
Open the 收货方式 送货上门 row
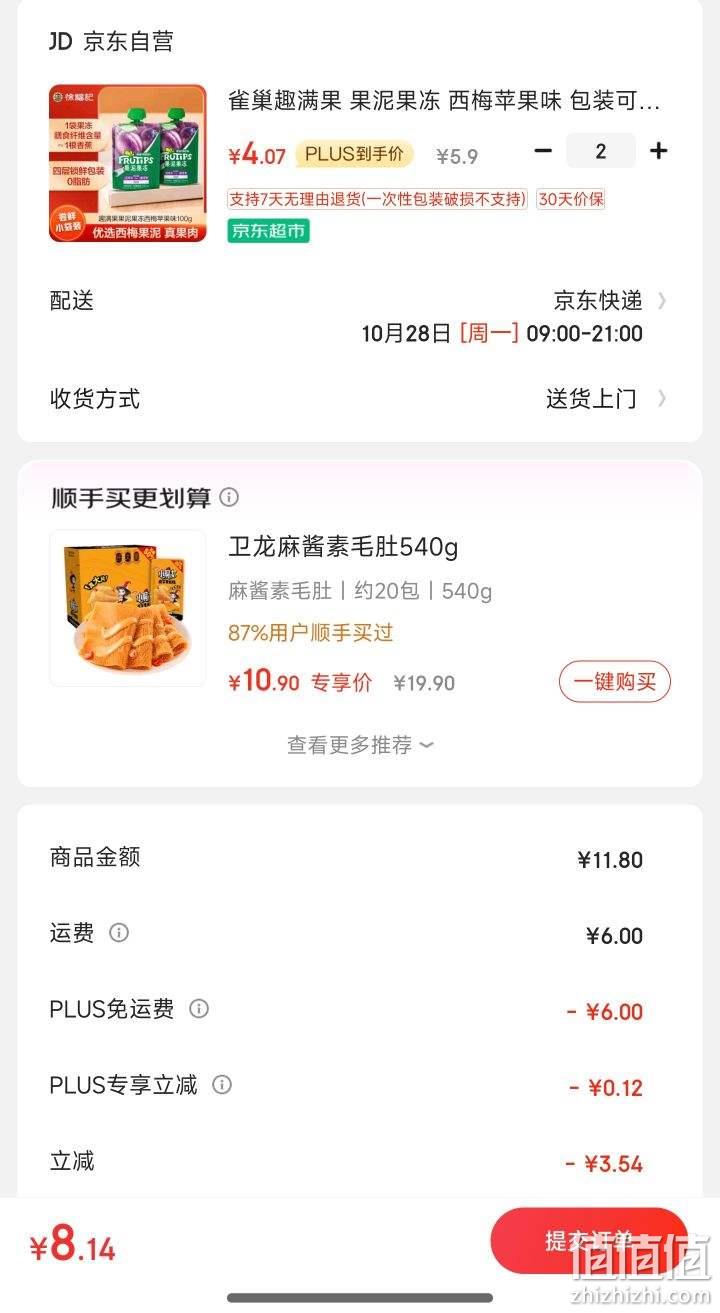[360, 399]
